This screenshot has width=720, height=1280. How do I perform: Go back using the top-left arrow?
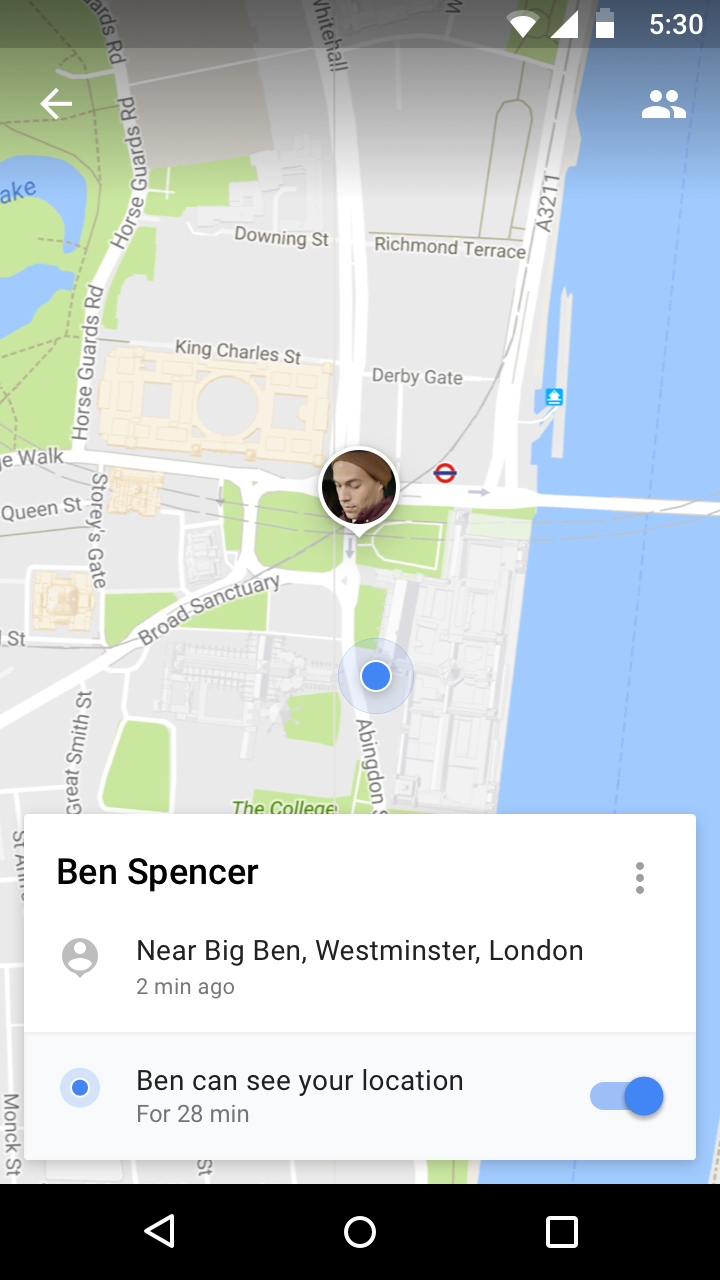(x=56, y=104)
